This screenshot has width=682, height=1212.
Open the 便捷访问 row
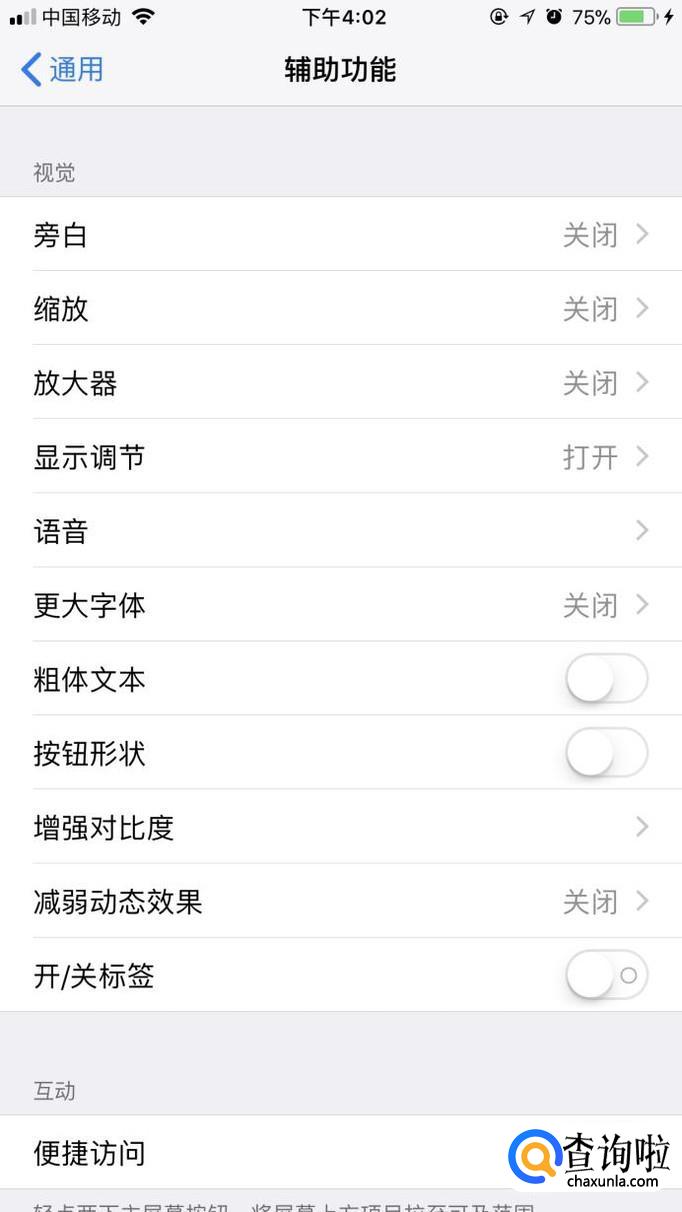260,1153
